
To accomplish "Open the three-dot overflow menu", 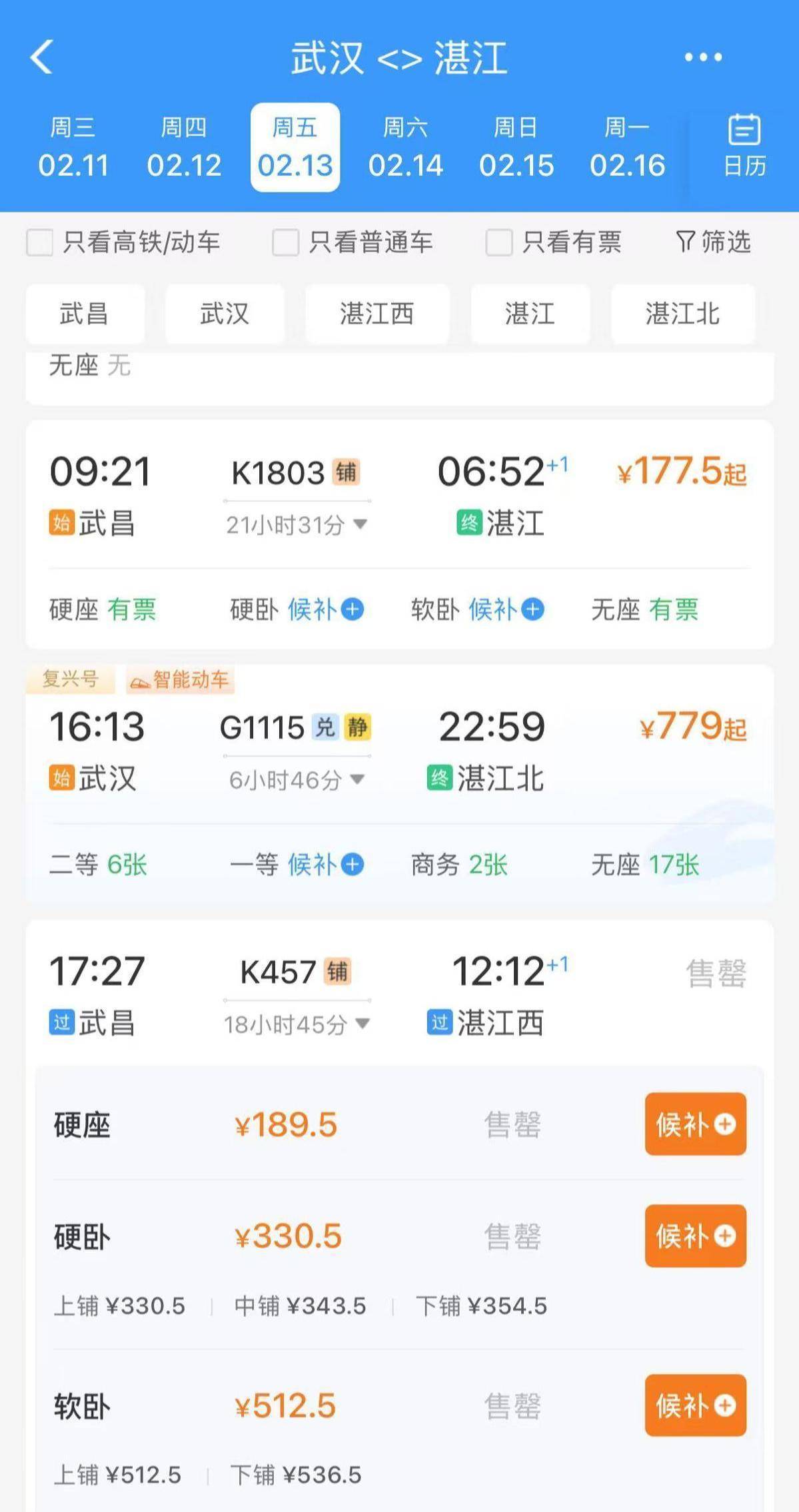I will click(x=703, y=57).
